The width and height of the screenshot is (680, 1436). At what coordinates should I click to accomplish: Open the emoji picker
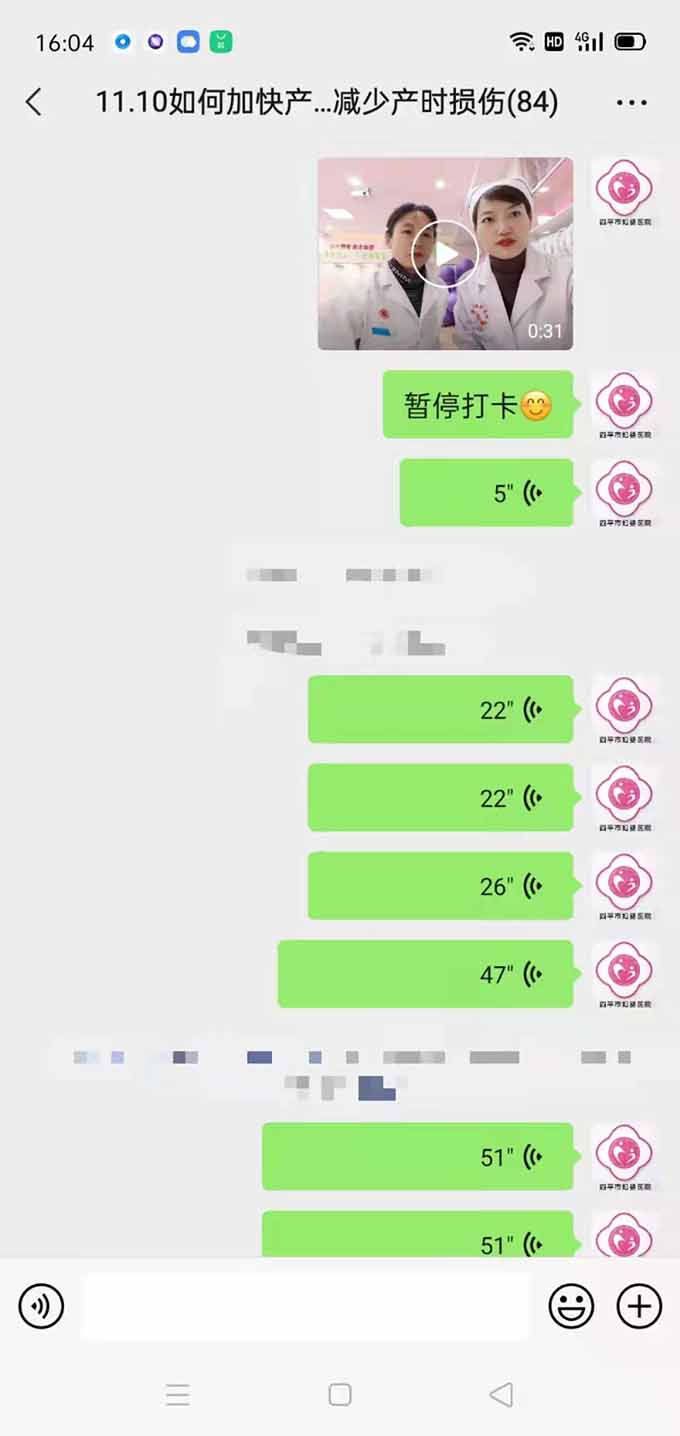571,1306
